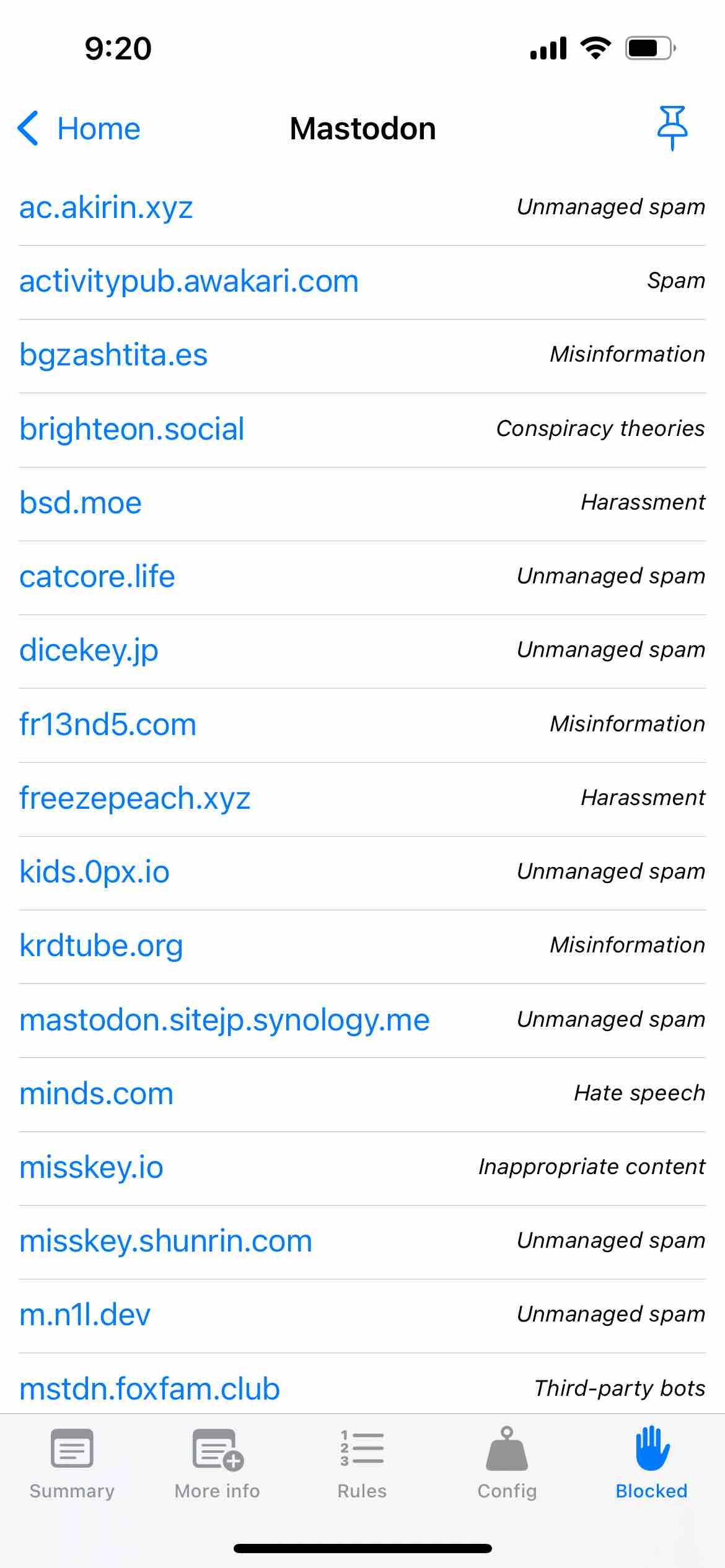Open the Config tab
The image size is (725, 1568).
(x=507, y=1463)
